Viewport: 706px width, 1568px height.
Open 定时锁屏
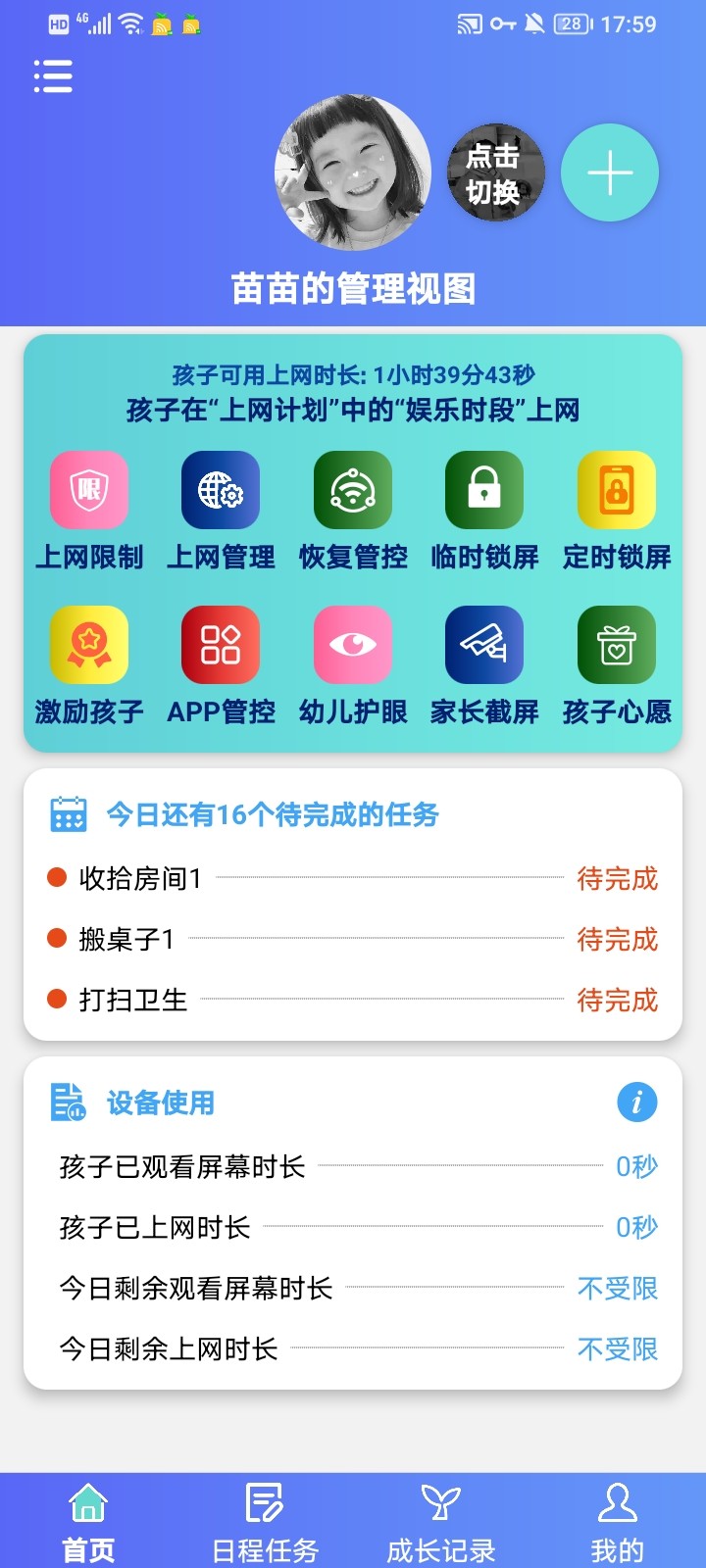point(617,511)
